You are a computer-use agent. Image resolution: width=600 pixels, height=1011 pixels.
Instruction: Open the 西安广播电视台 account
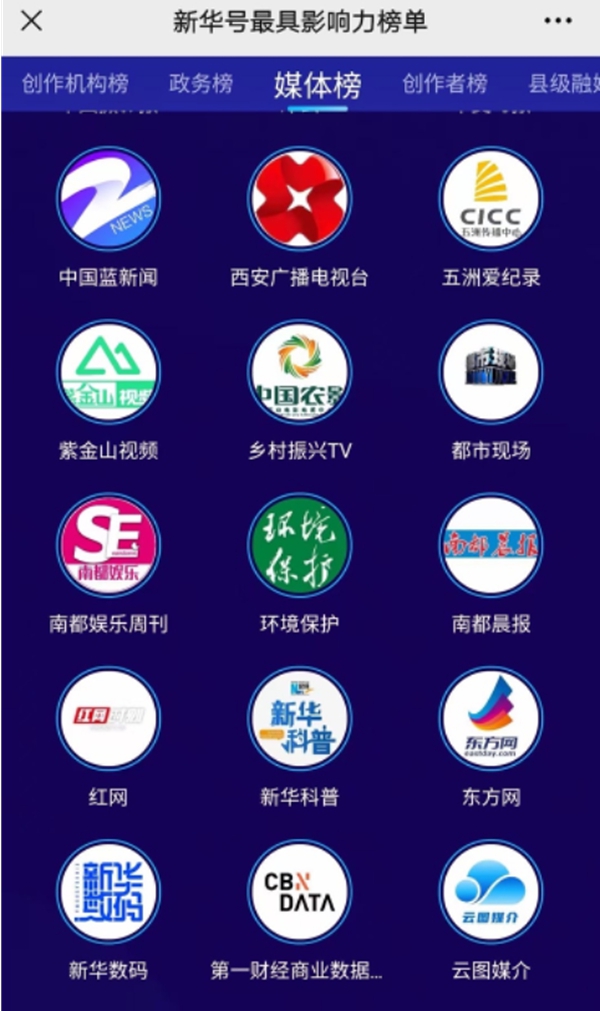point(299,199)
